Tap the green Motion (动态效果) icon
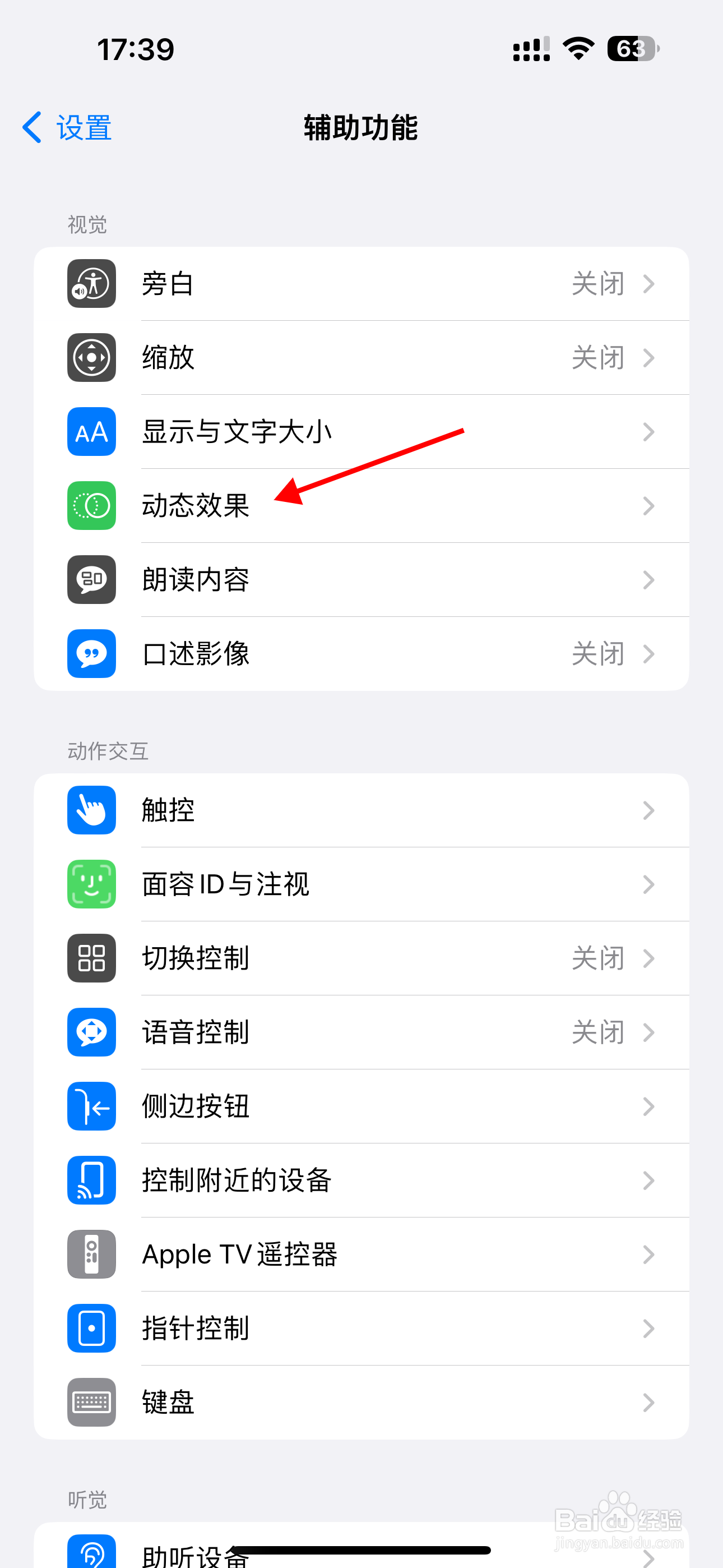 click(x=91, y=506)
